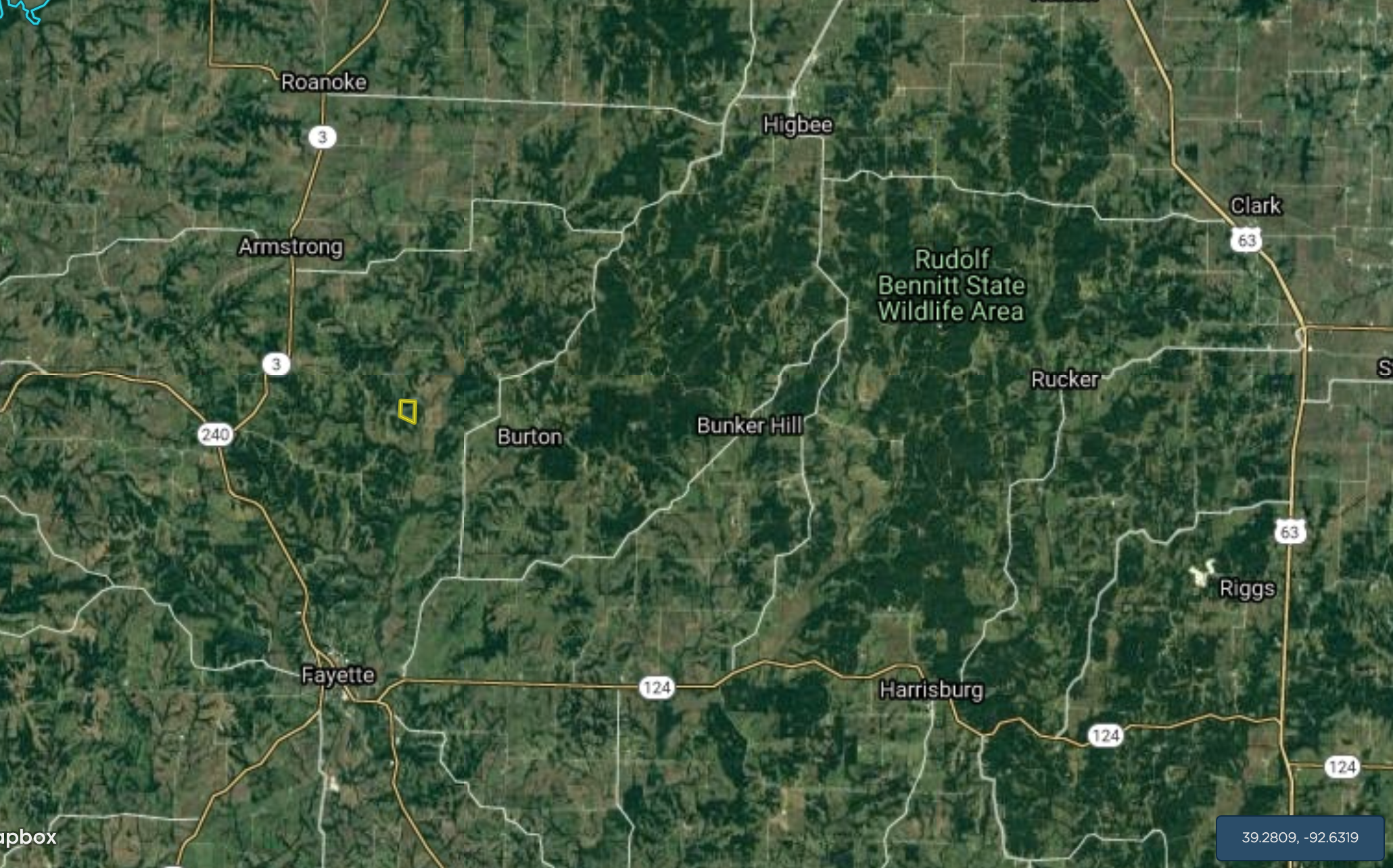Select the yellow outlined parcel near Burton
Image resolution: width=1393 pixels, height=868 pixels.
(408, 411)
